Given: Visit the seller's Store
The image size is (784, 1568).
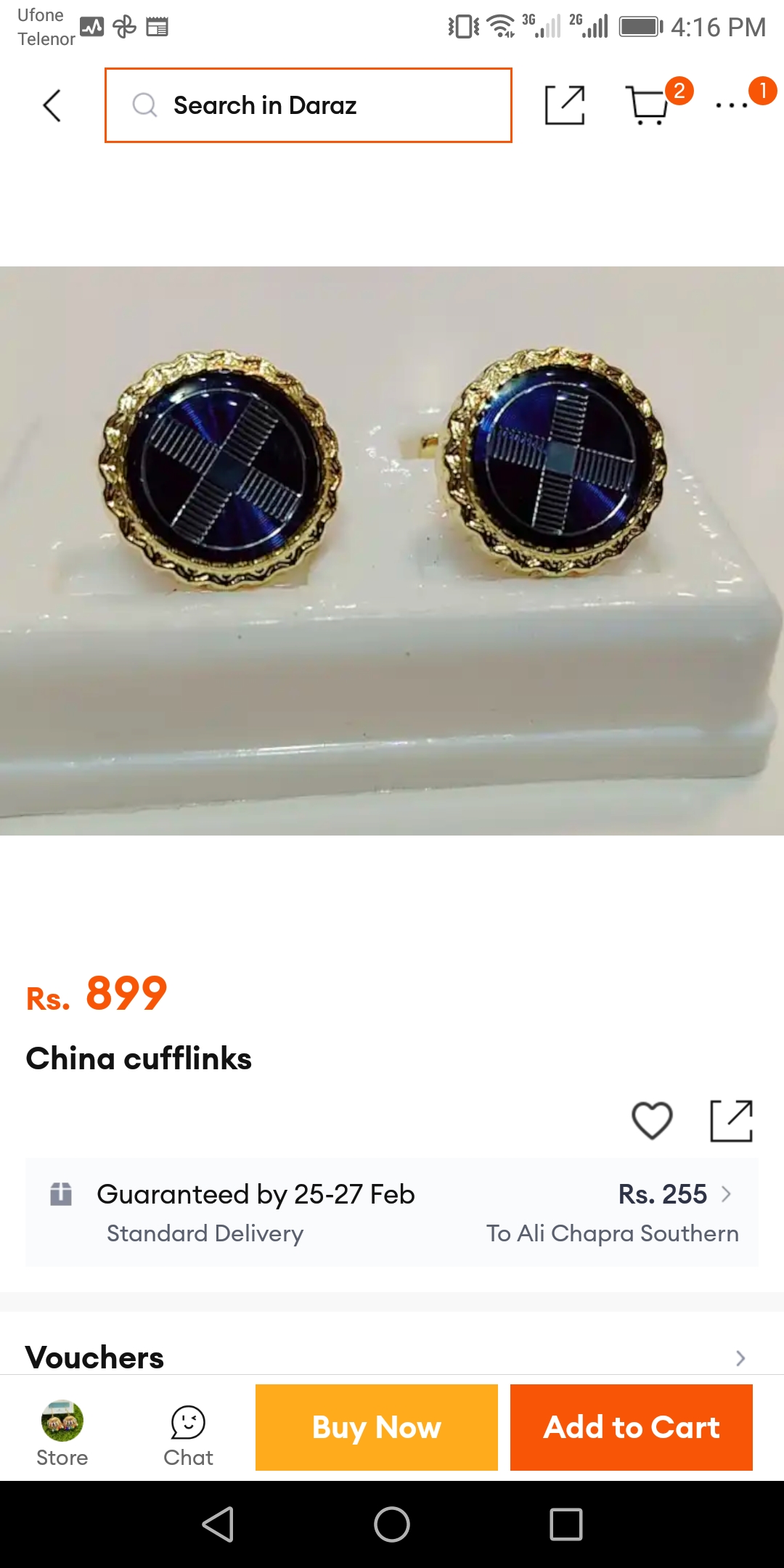Looking at the screenshot, I should point(62,1434).
